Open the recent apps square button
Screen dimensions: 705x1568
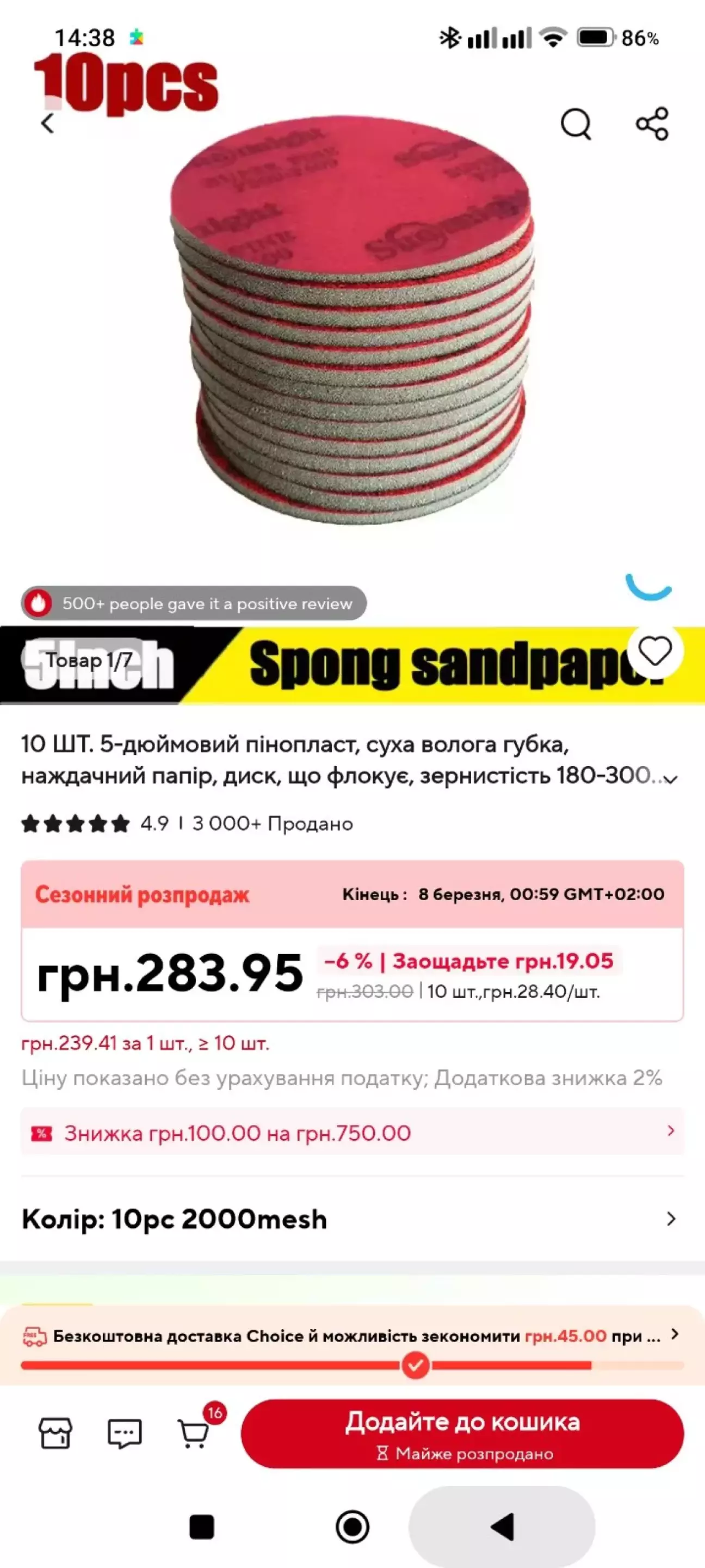pos(202,1527)
